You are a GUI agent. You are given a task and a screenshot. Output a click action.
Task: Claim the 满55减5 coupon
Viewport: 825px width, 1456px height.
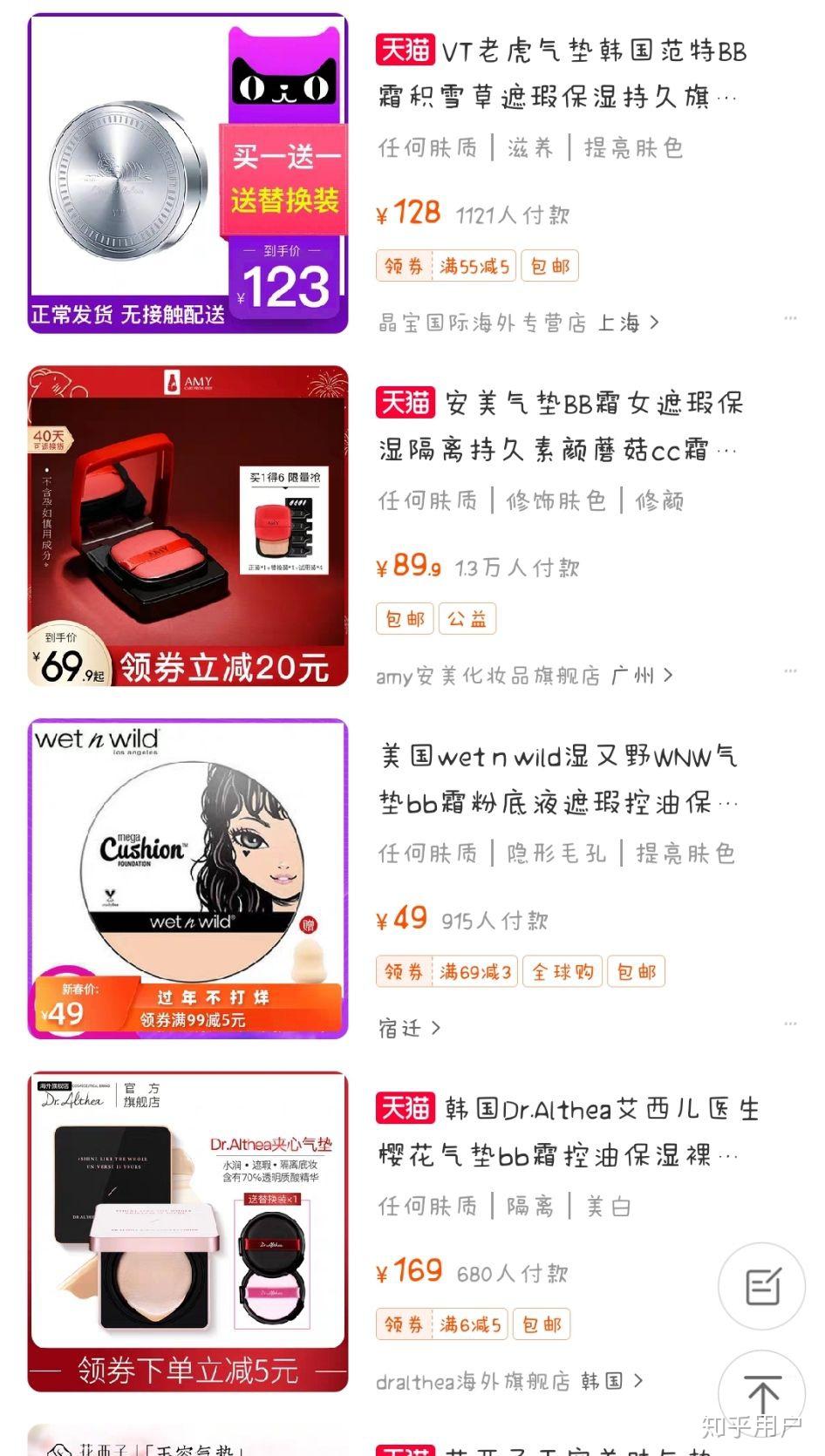point(446,266)
